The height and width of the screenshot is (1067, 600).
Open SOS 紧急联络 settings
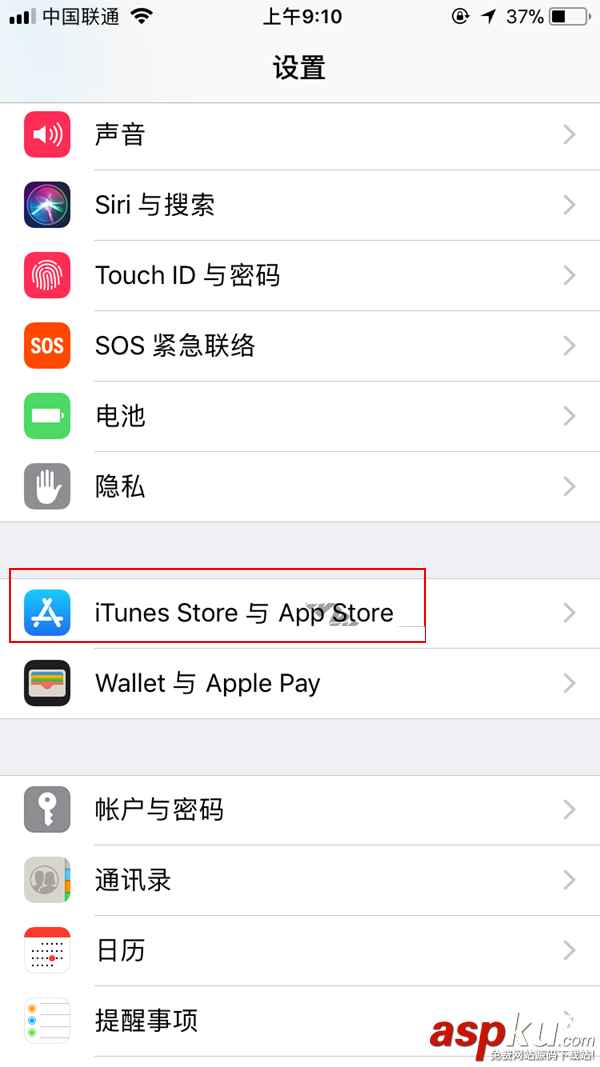[300, 346]
